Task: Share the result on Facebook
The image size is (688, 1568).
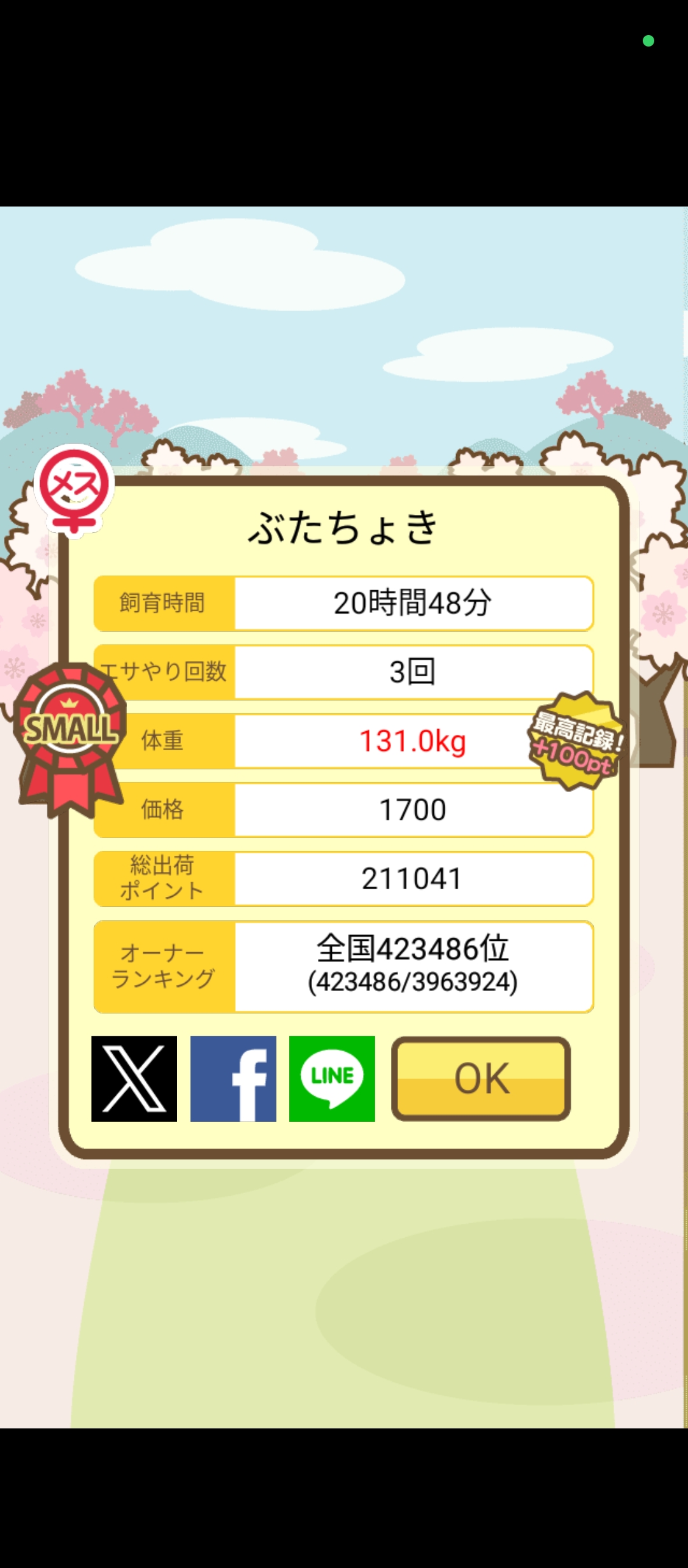Action: (233, 1078)
